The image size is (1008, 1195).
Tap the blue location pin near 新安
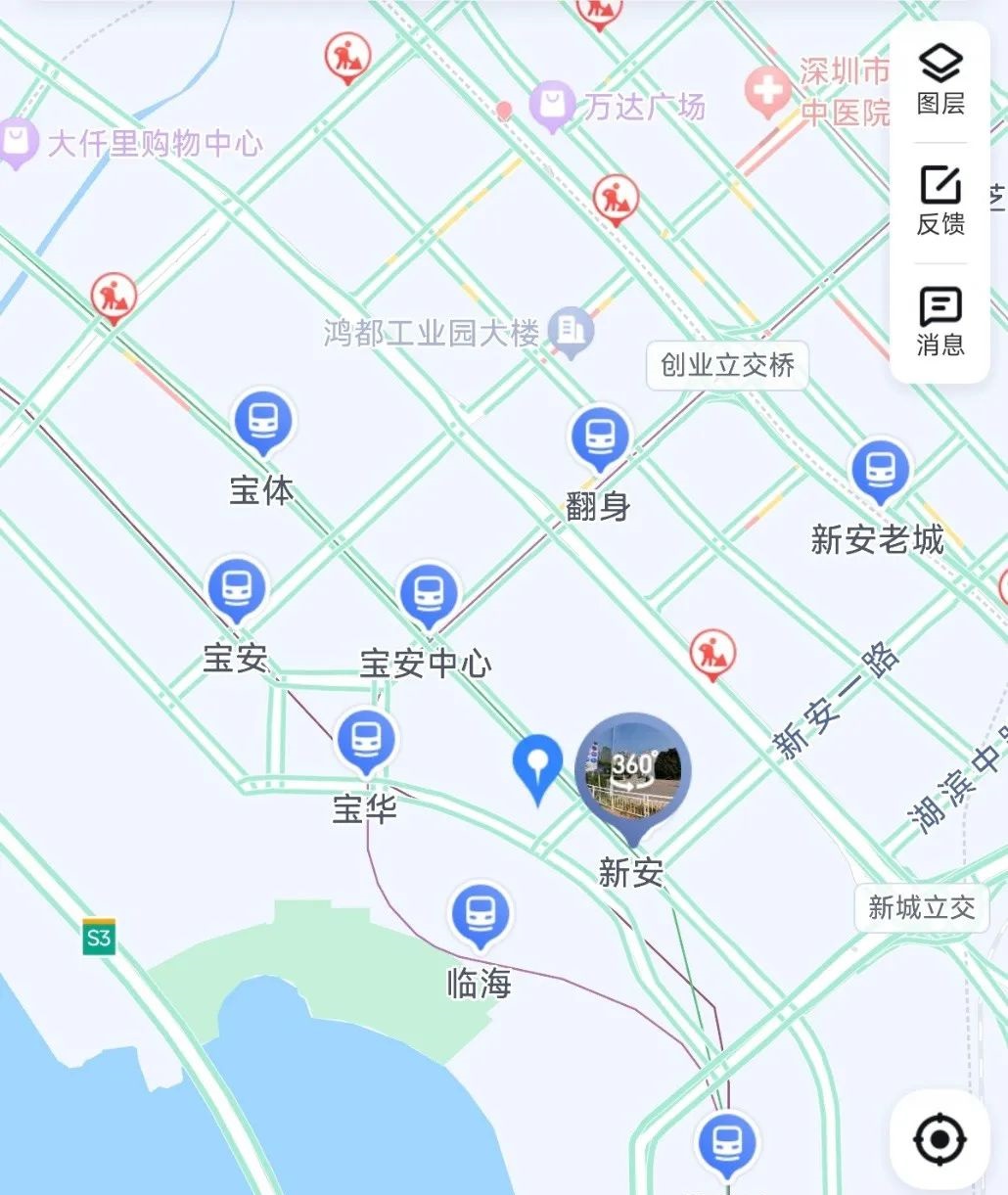click(x=538, y=763)
